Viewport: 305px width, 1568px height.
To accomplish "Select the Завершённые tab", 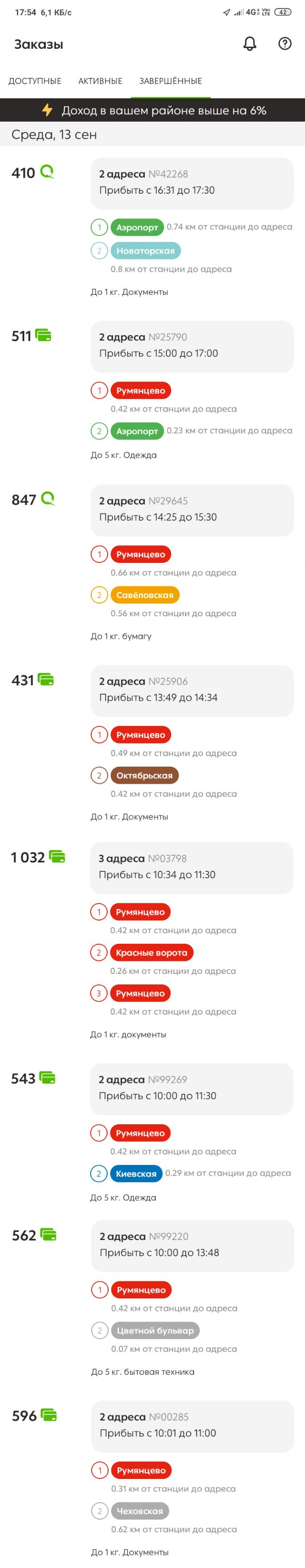I will (171, 81).
